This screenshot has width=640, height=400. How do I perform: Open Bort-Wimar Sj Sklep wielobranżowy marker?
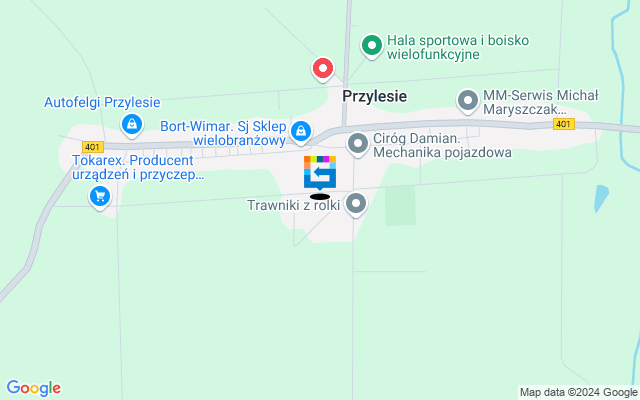[x=301, y=131]
